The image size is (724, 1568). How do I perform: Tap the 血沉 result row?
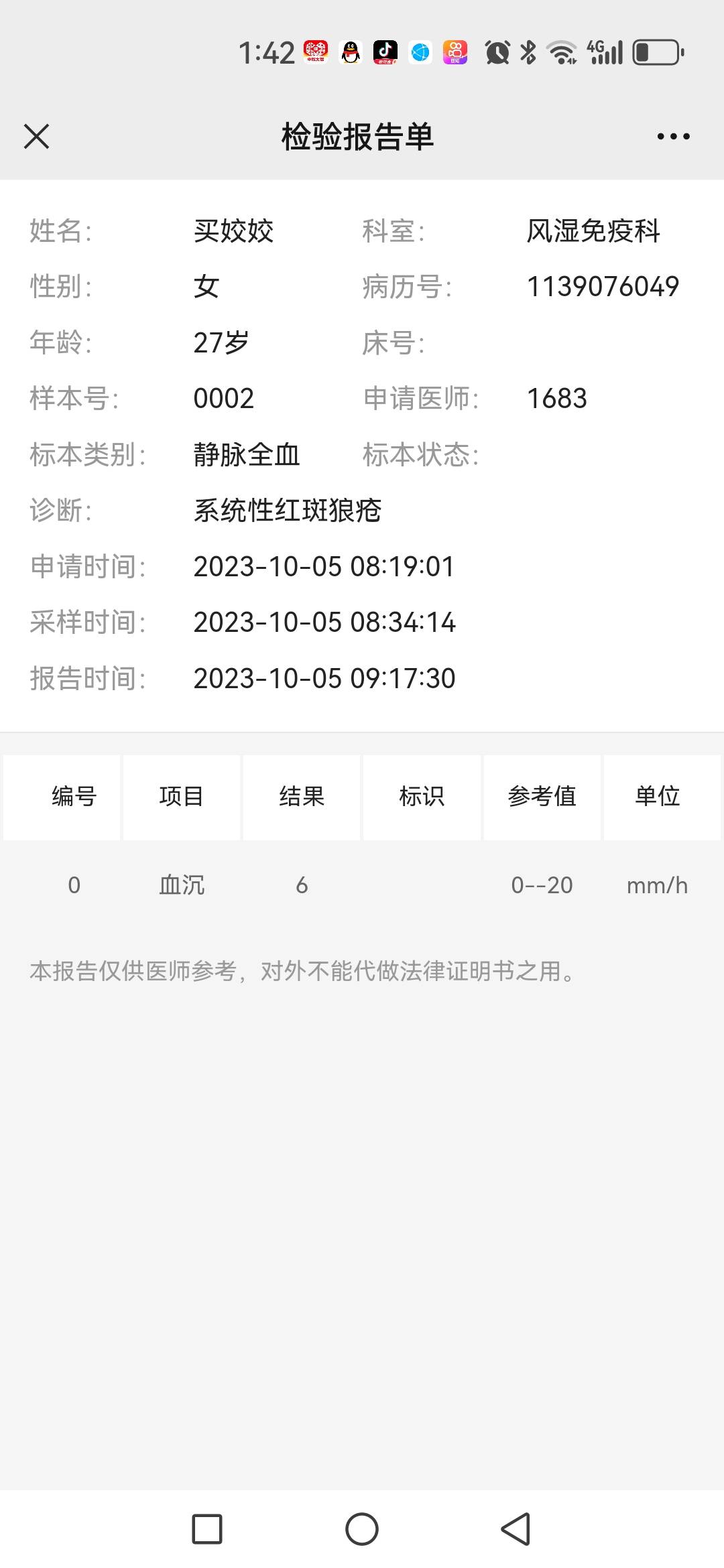coord(181,885)
